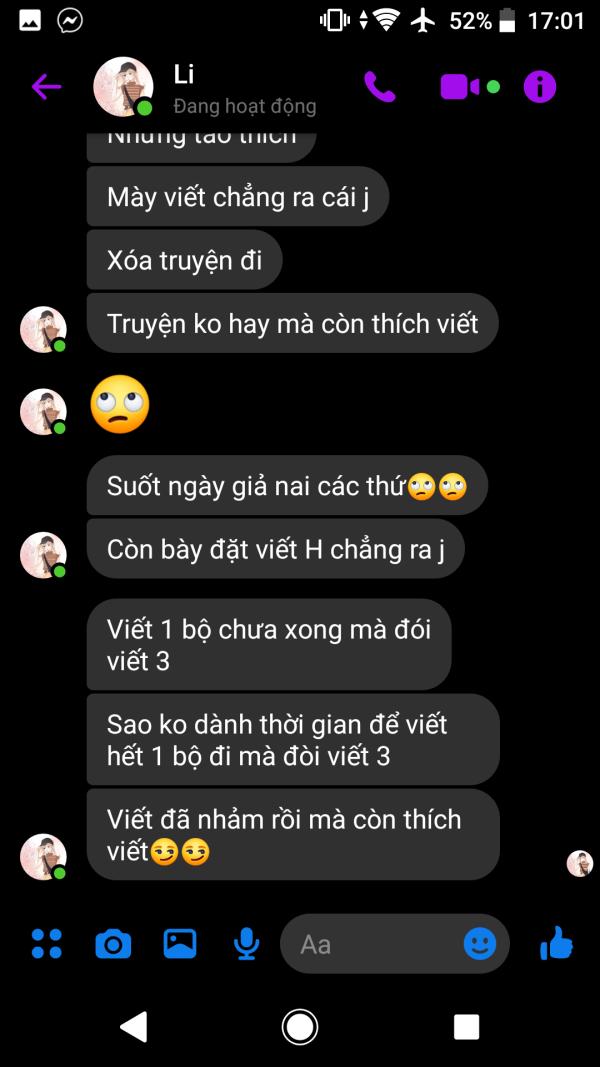600x1067 pixels.
Task: Tap the Aa message input field
Action: 371,944
